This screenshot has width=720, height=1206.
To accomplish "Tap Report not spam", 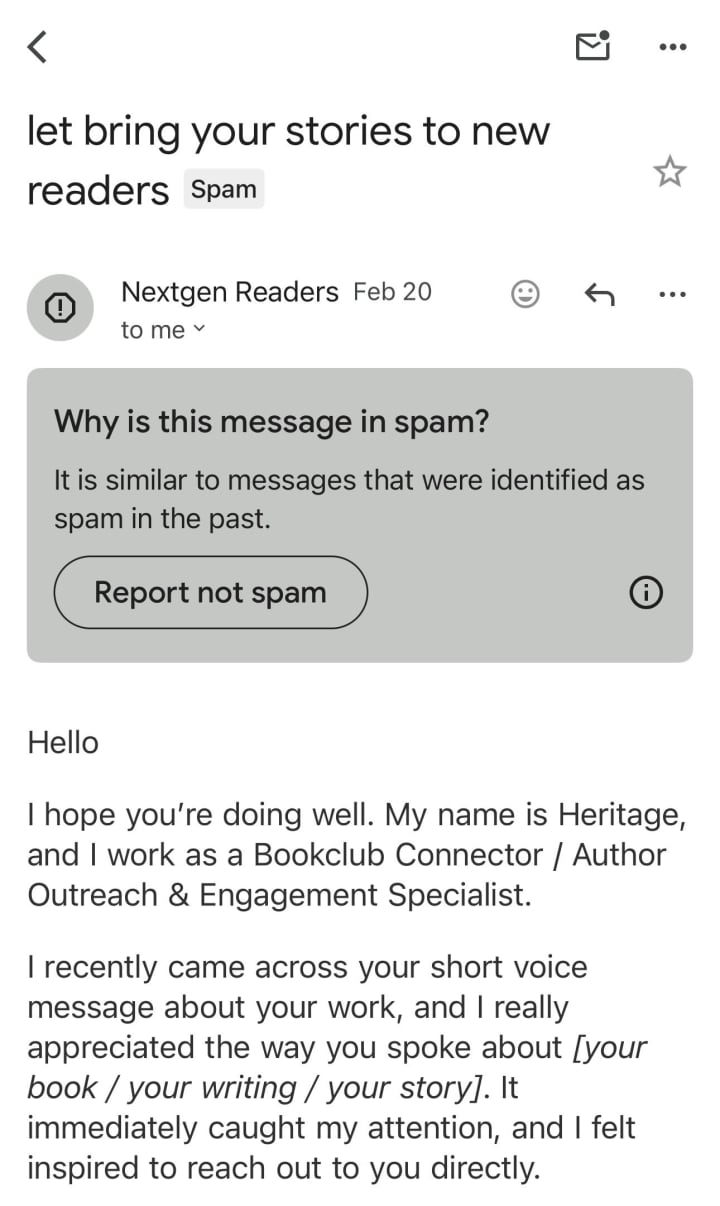I will 210,592.
